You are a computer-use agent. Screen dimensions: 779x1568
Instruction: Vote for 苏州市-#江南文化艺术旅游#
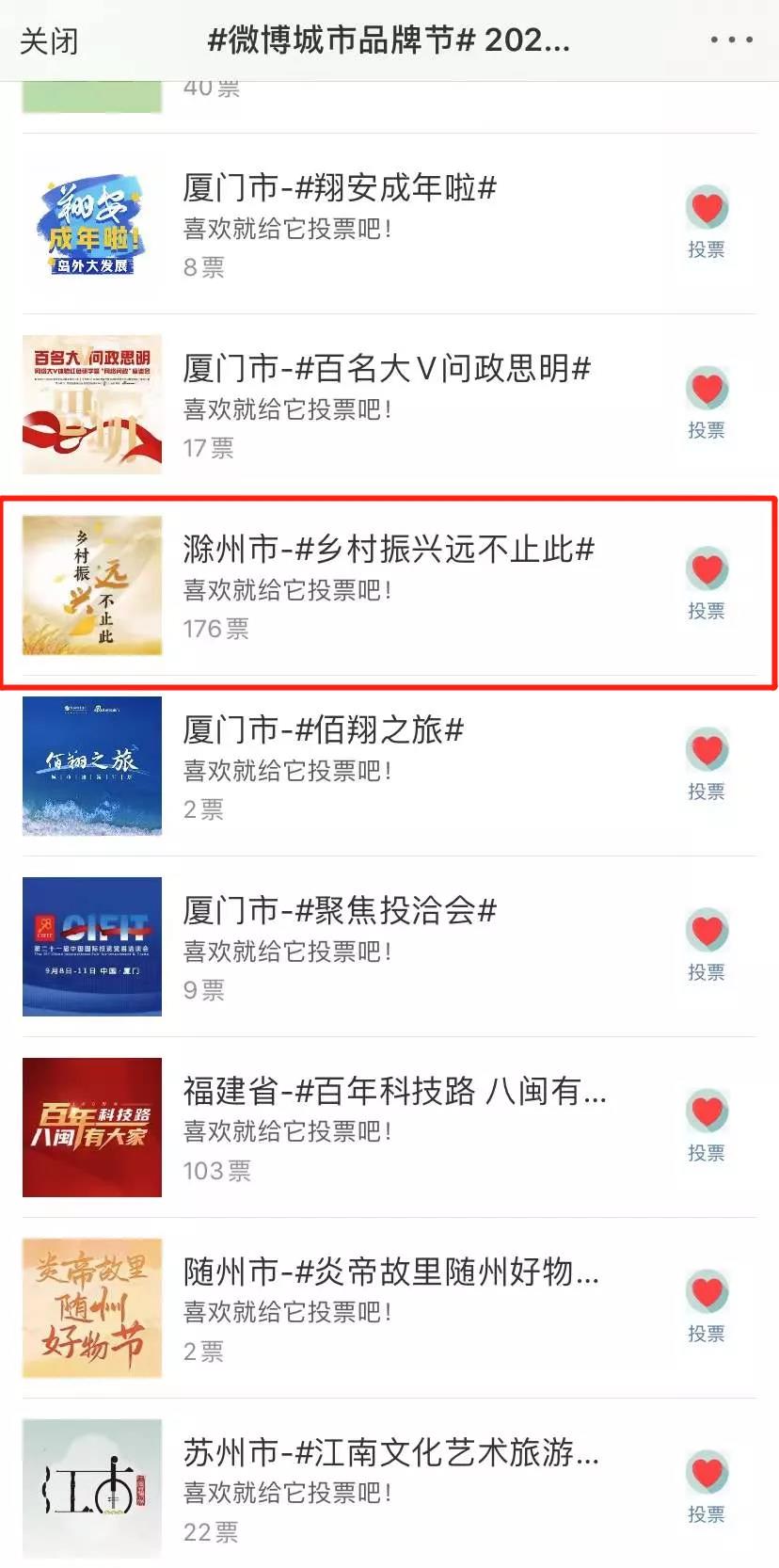tap(707, 1487)
